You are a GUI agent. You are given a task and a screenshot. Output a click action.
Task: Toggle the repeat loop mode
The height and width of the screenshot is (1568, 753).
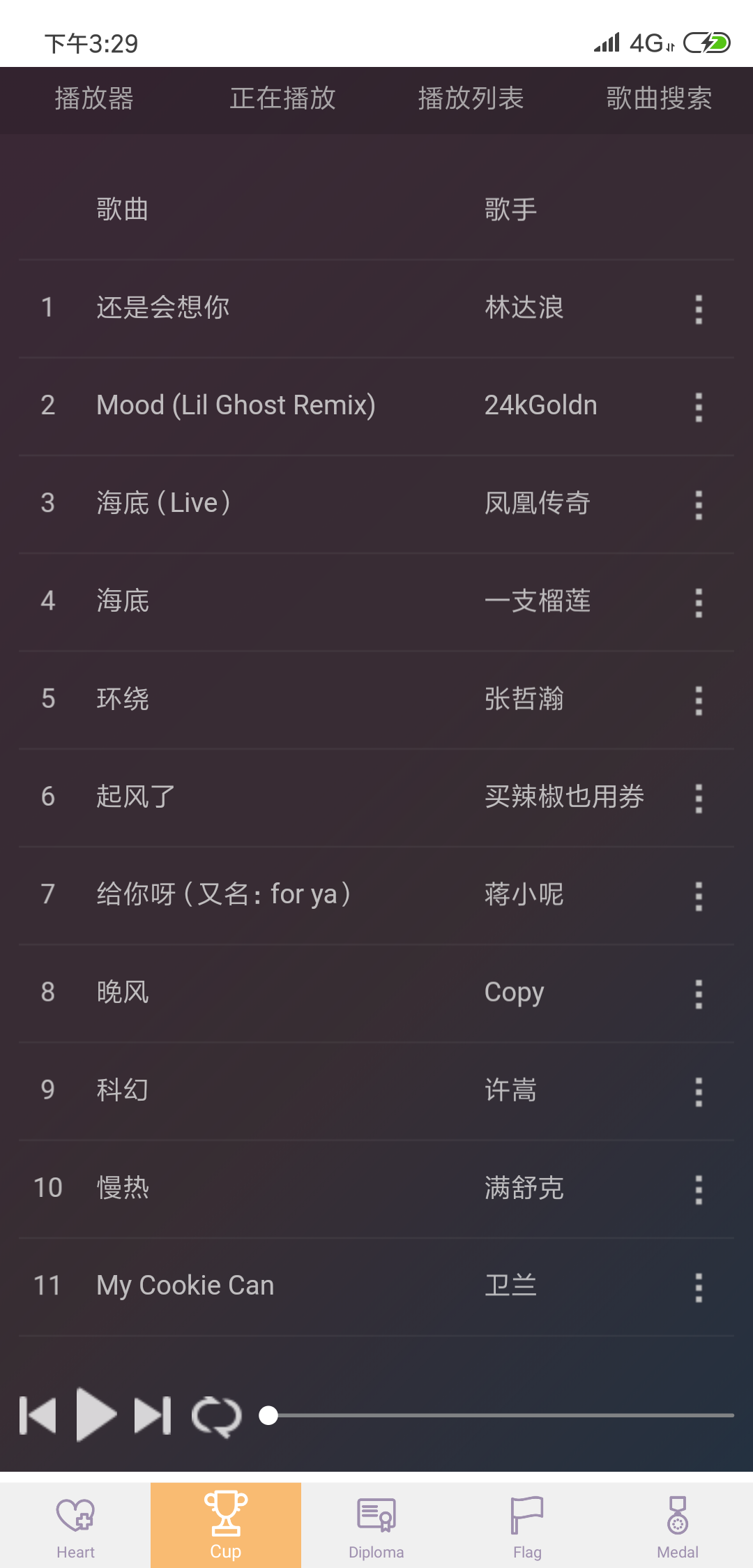click(217, 1417)
